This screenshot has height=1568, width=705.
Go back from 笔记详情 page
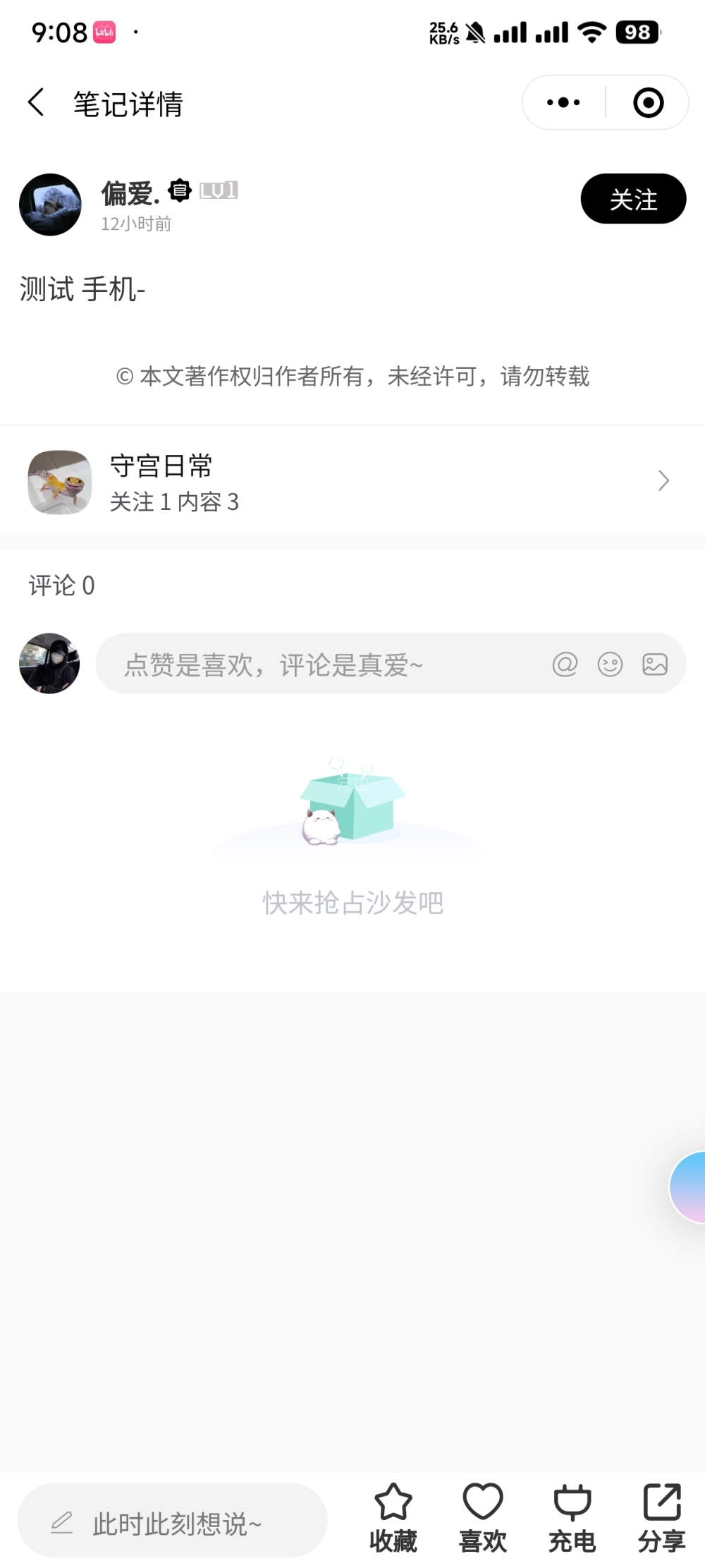point(37,103)
